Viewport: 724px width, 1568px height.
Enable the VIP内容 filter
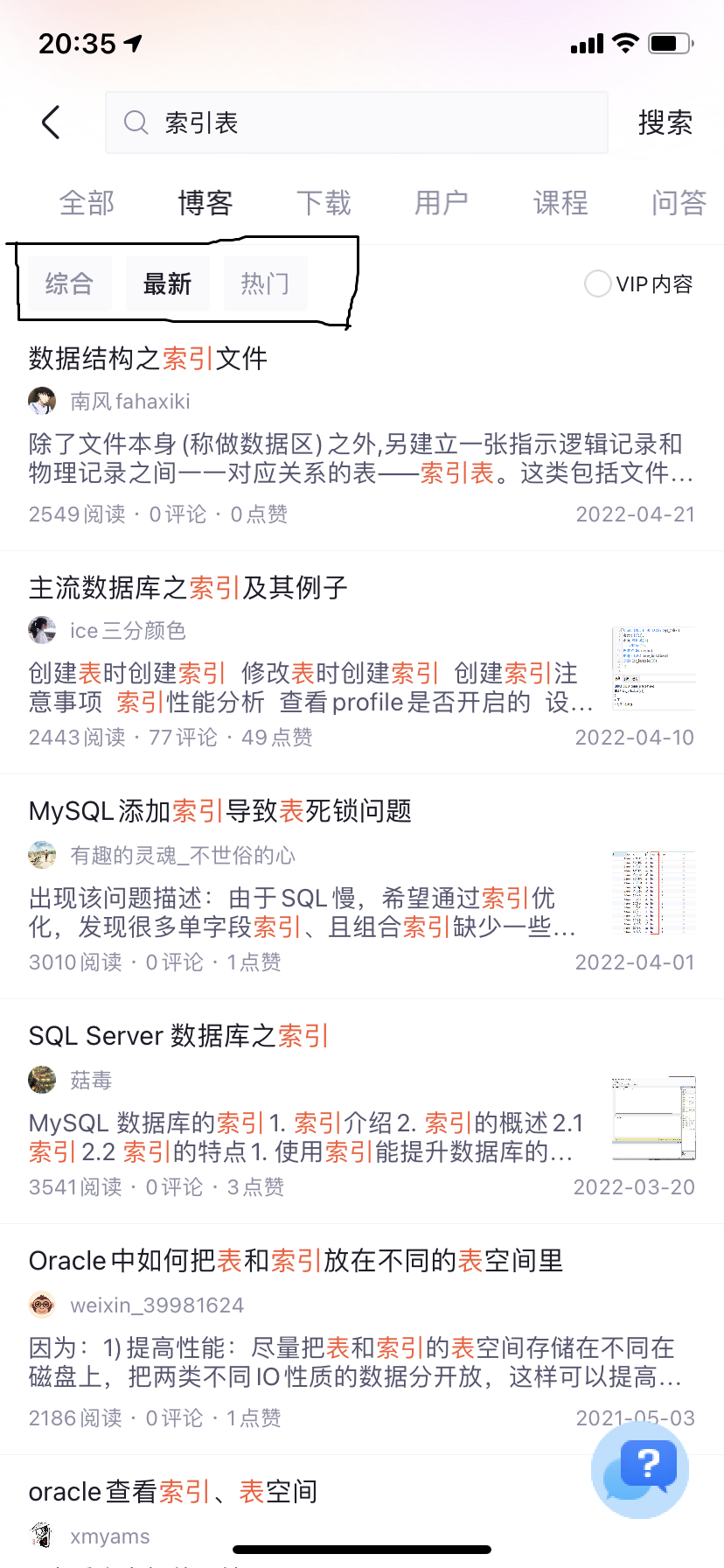(x=598, y=283)
